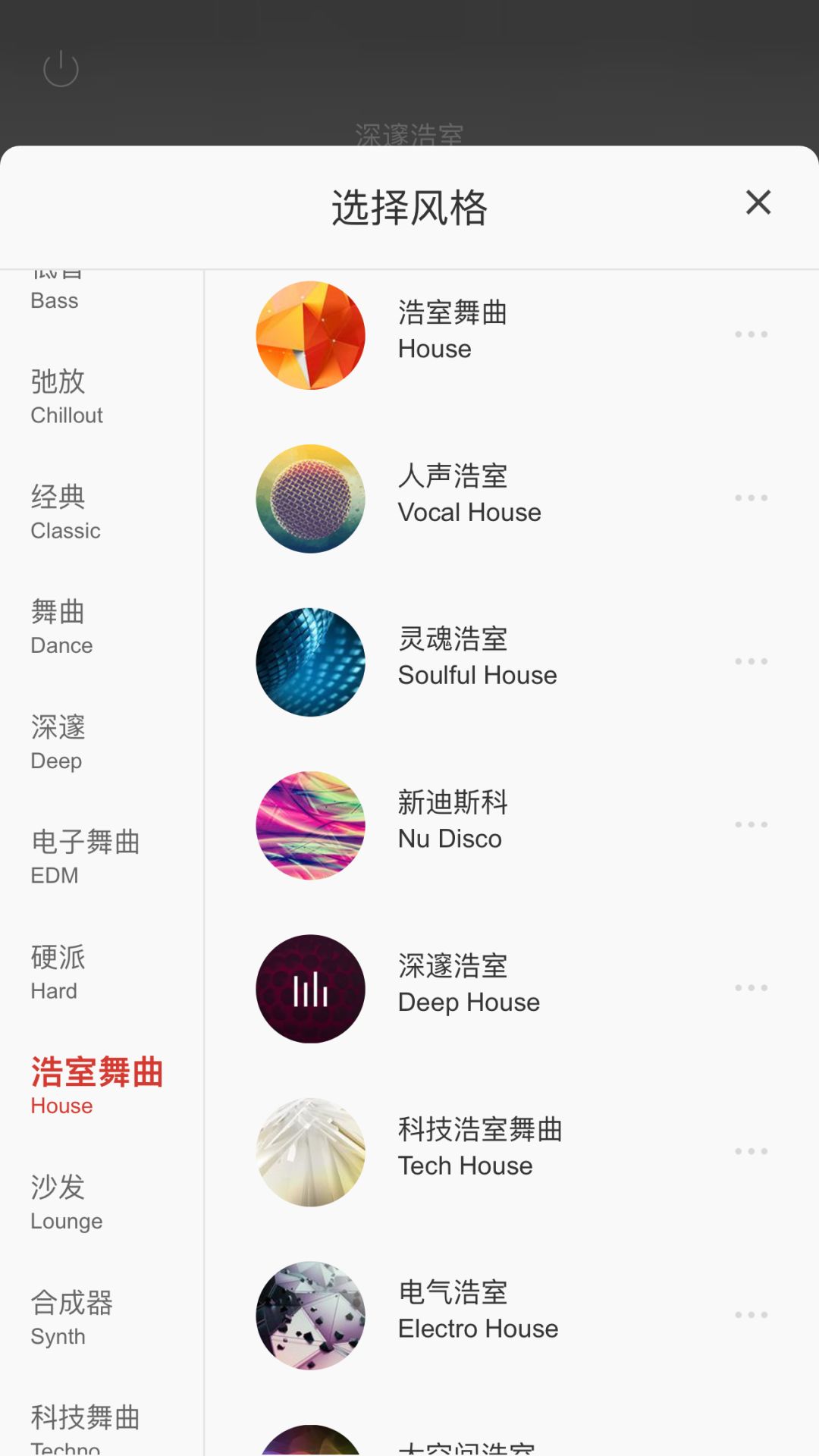Viewport: 819px width, 1456px height.
Task: Open more options for Tech House
Action: pyautogui.click(x=751, y=1151)
